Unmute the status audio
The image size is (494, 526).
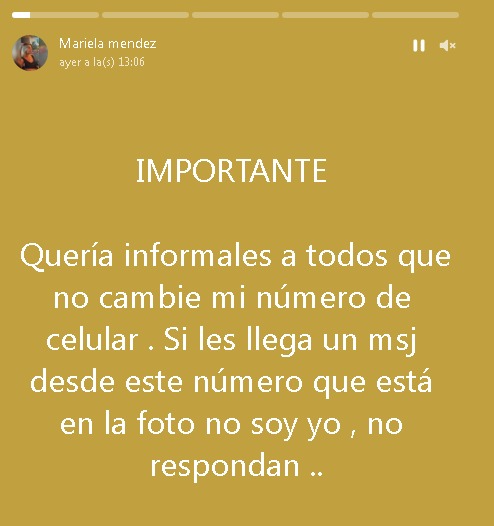pos(447,45)
